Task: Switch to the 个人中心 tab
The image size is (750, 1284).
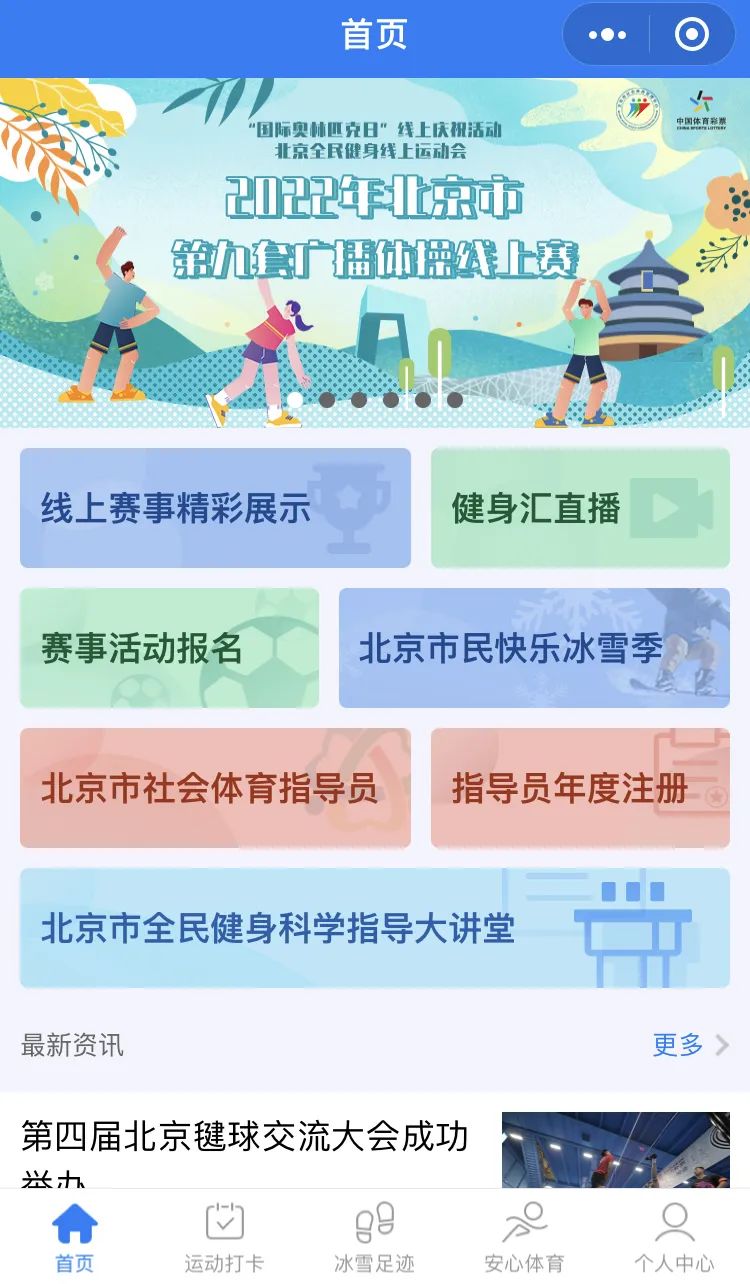Action: [x=675, y=1237]
